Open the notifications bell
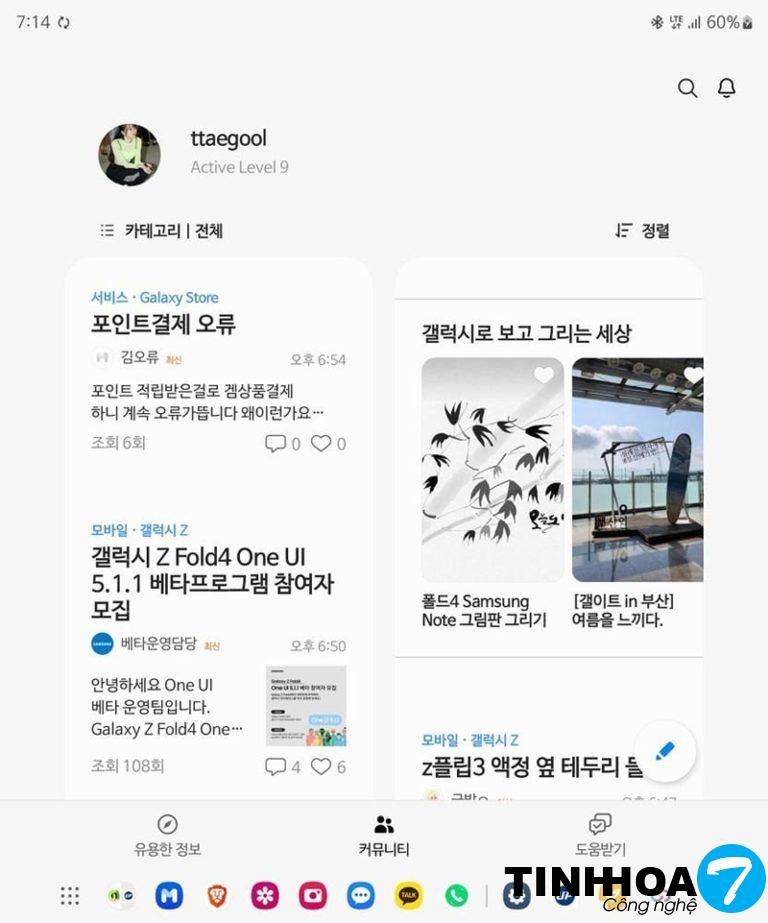Viewport: 768px width, 923px height. (727, 88)
